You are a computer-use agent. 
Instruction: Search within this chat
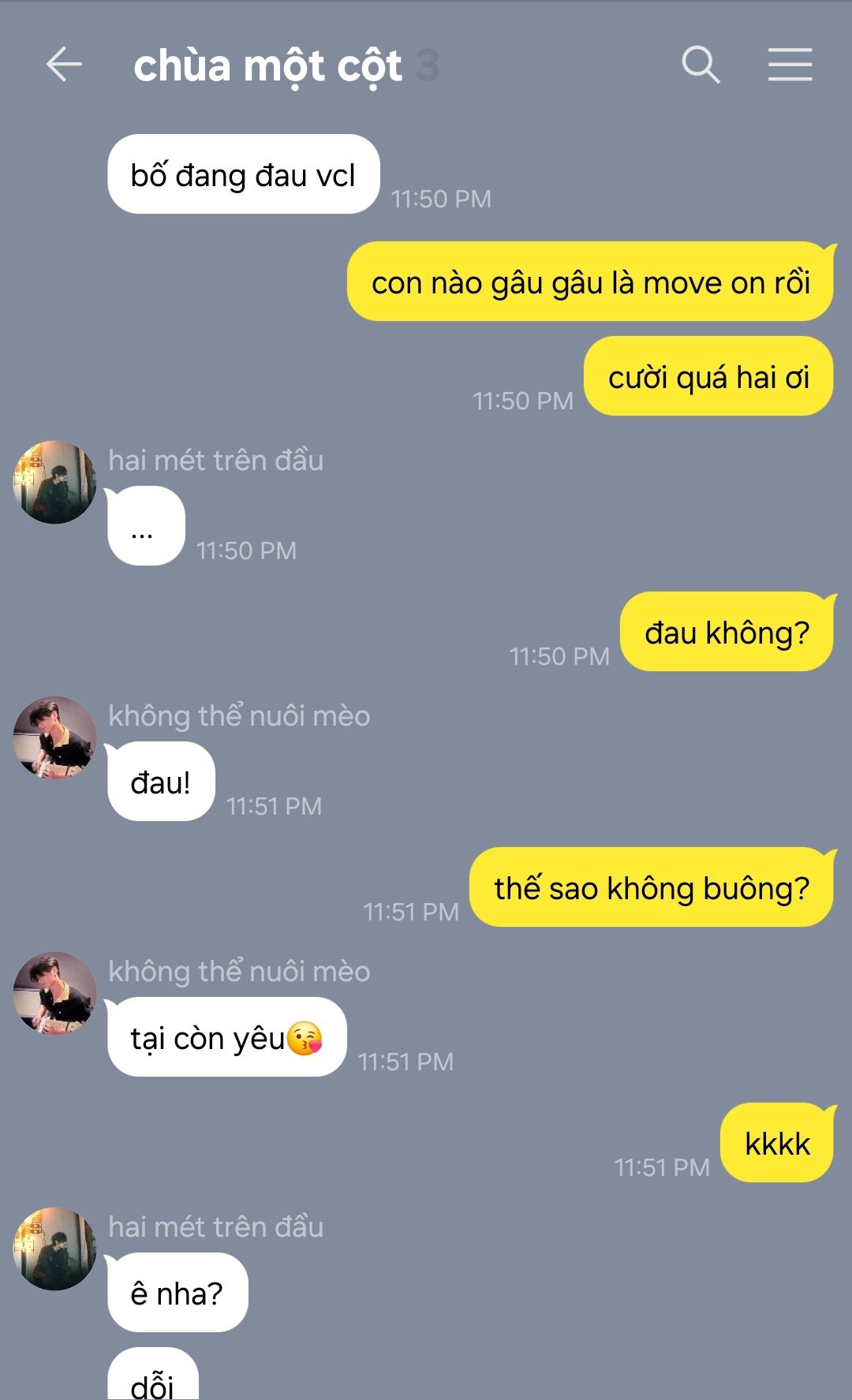pos(701,65)
